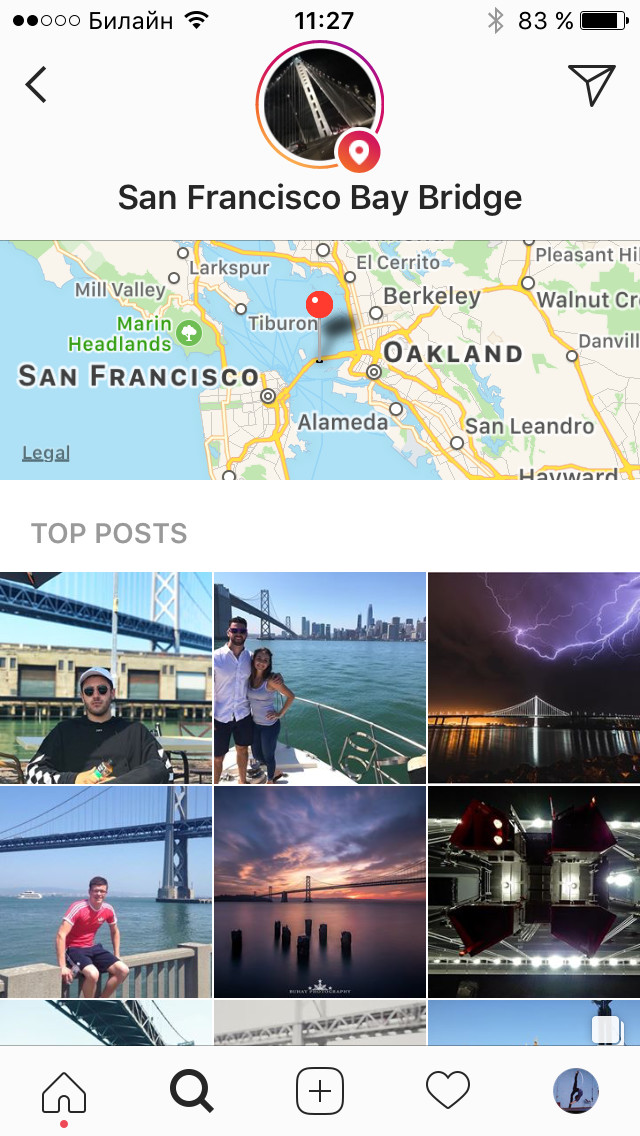Viewport: 640px width, 1136px height.
Task: Open the post with red illuminated structure
Action: 534,892
